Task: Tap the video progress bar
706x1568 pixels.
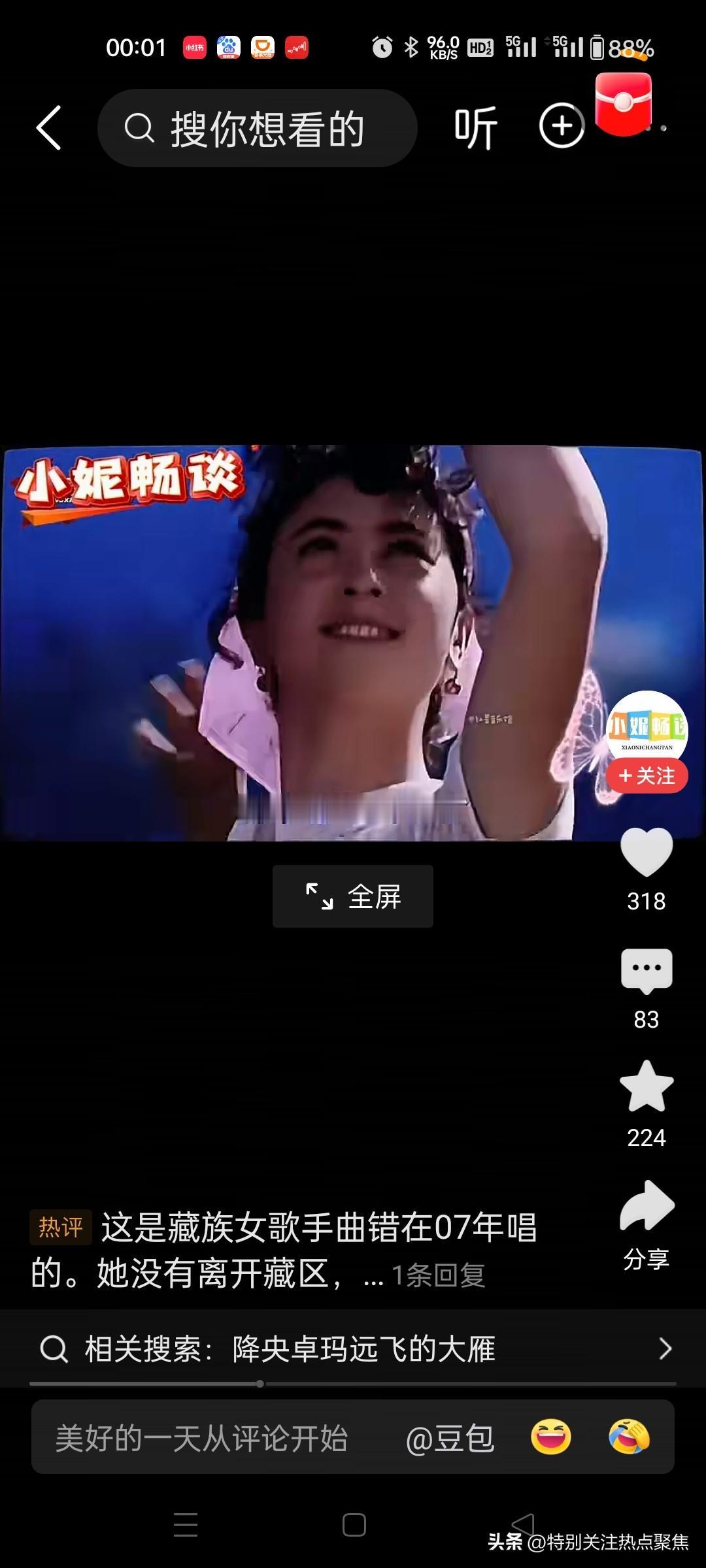Action: coord(353,1384)
